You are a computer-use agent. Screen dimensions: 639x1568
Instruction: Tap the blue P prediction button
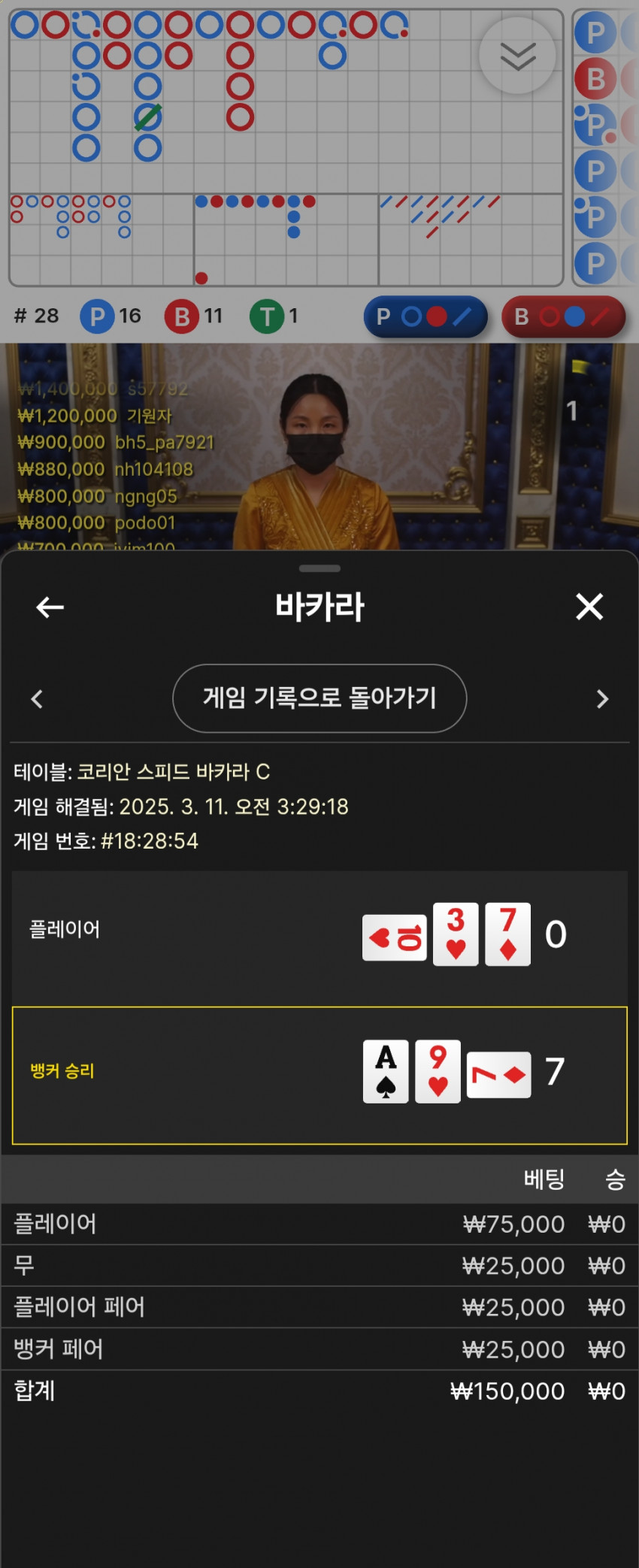[425, 316]
